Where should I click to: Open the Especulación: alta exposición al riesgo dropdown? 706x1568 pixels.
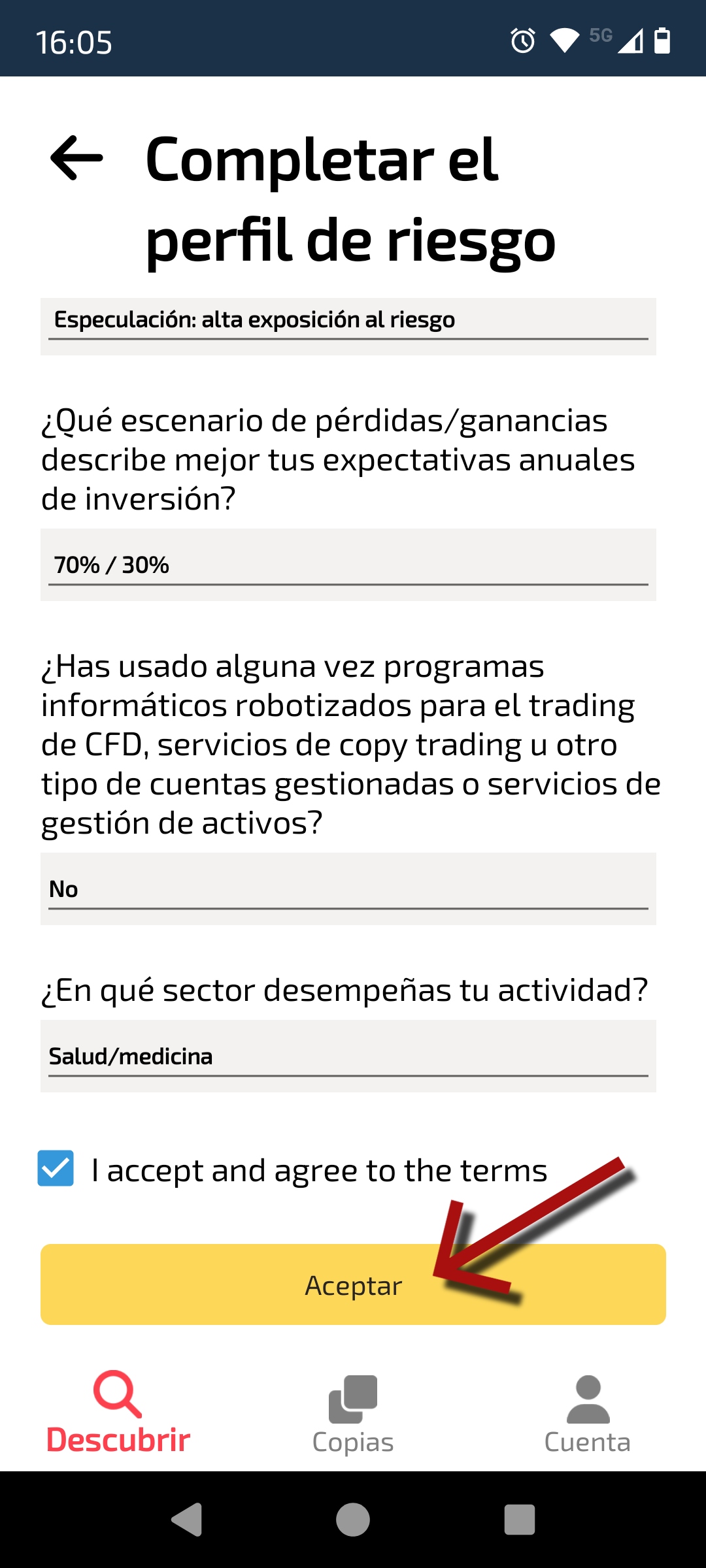pyautogui.click(x=348, y=325)
